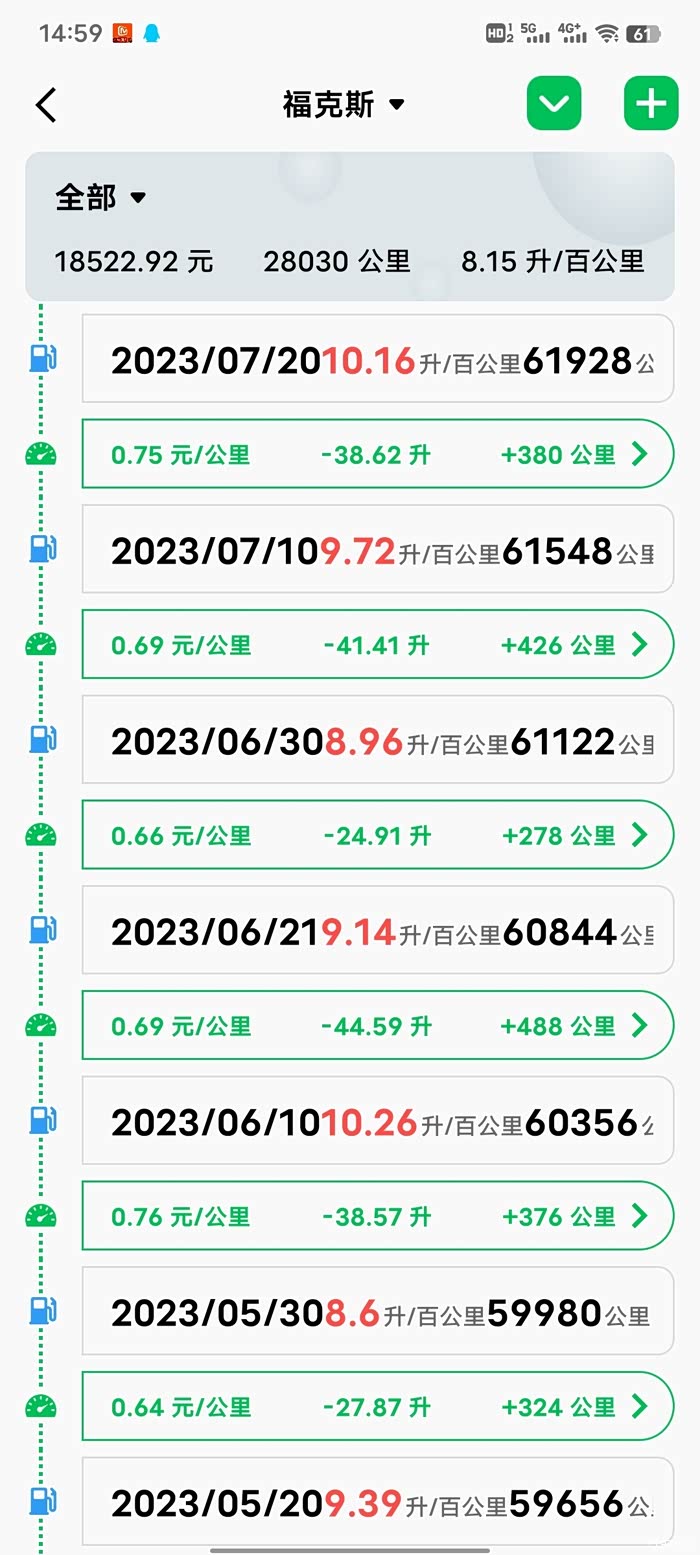700x1555 pixels.
Task: Open the 2023/06/10 refuel record
Action: click(377, 1121)
